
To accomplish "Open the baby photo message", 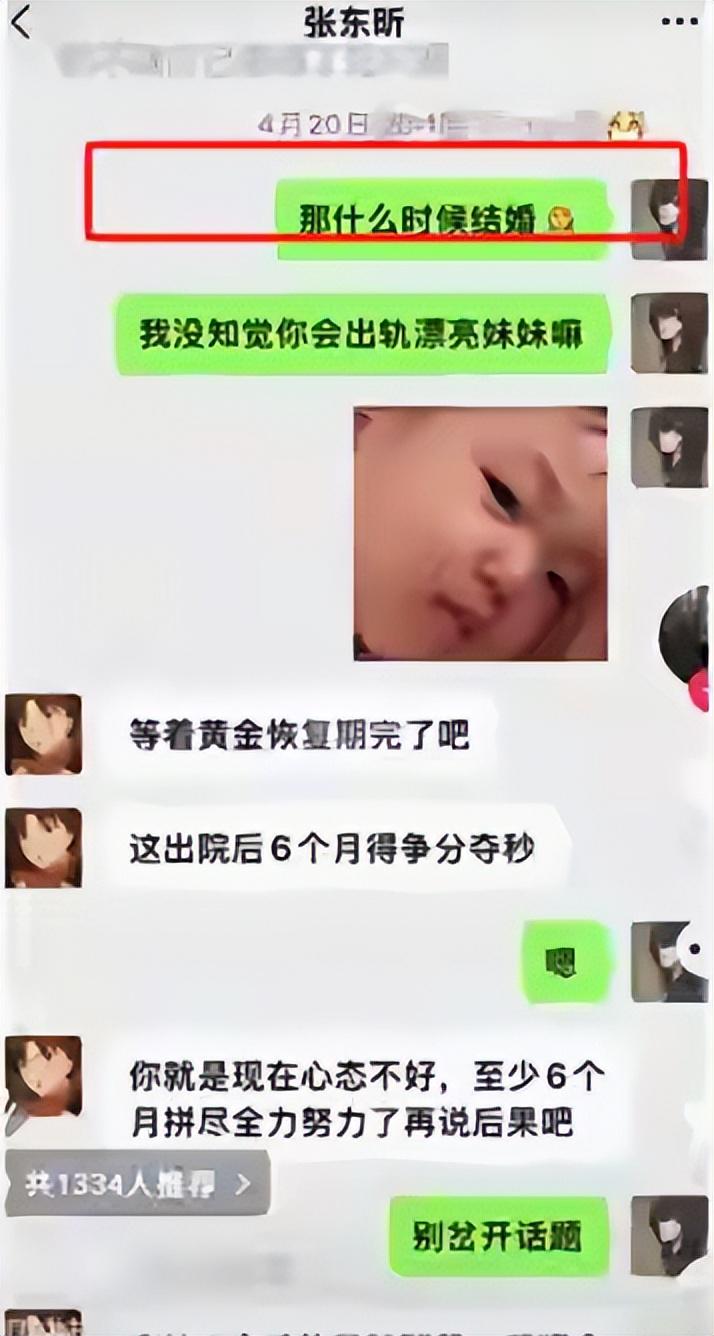I will [480, 533].
